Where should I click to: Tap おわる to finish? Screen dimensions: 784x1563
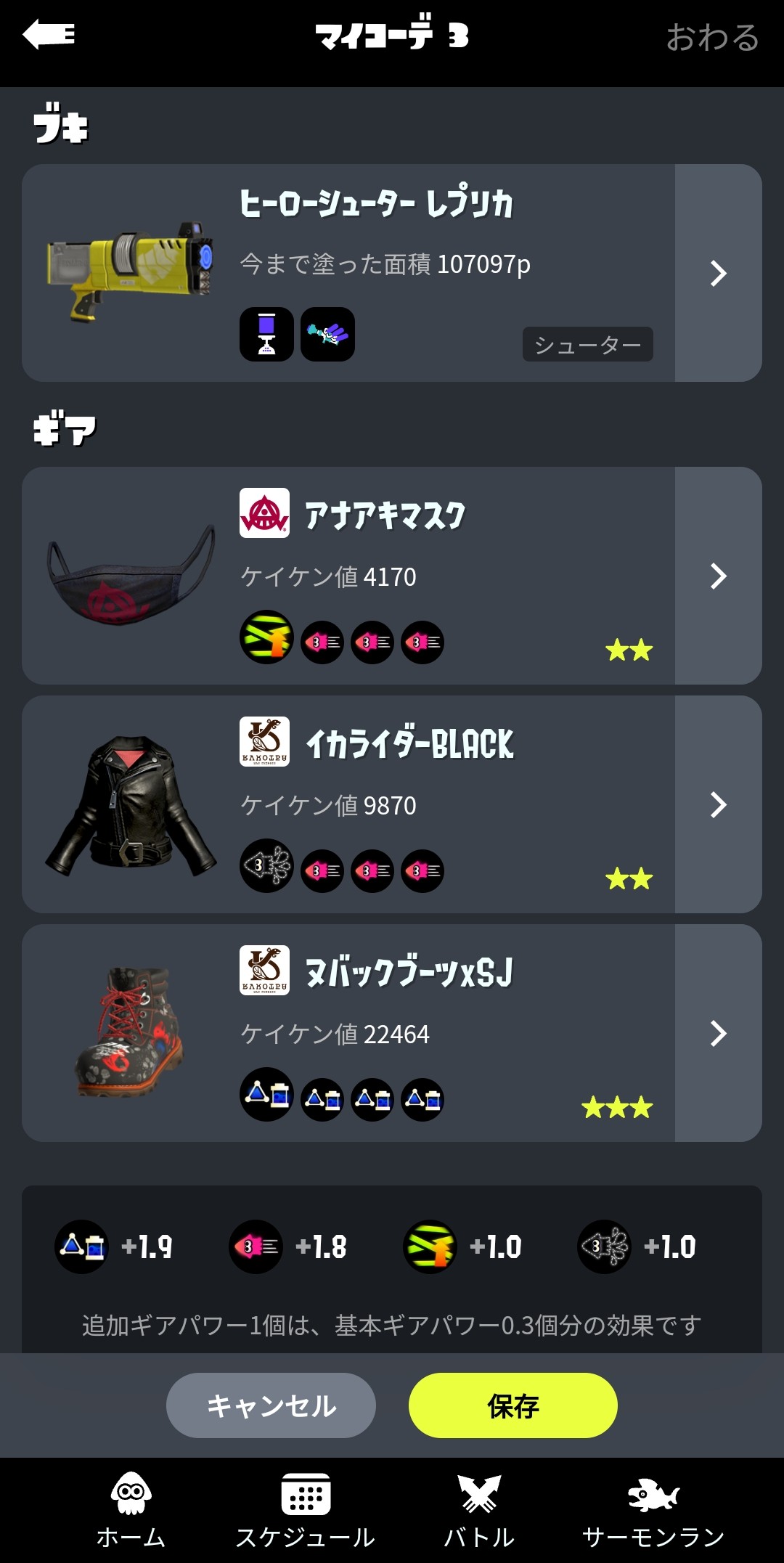point(711,38)
